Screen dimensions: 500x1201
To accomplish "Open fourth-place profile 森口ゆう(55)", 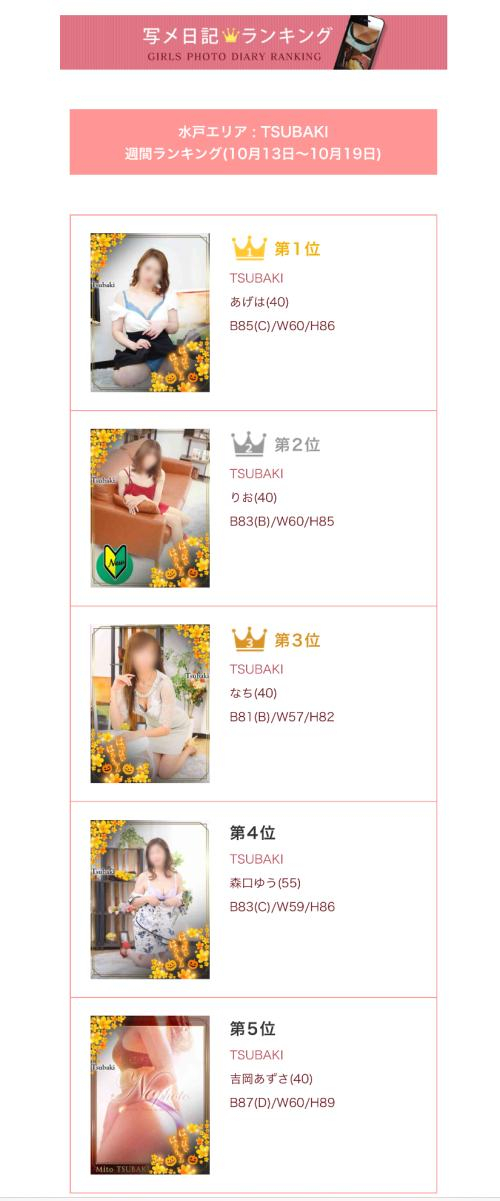I will (265, 883).
